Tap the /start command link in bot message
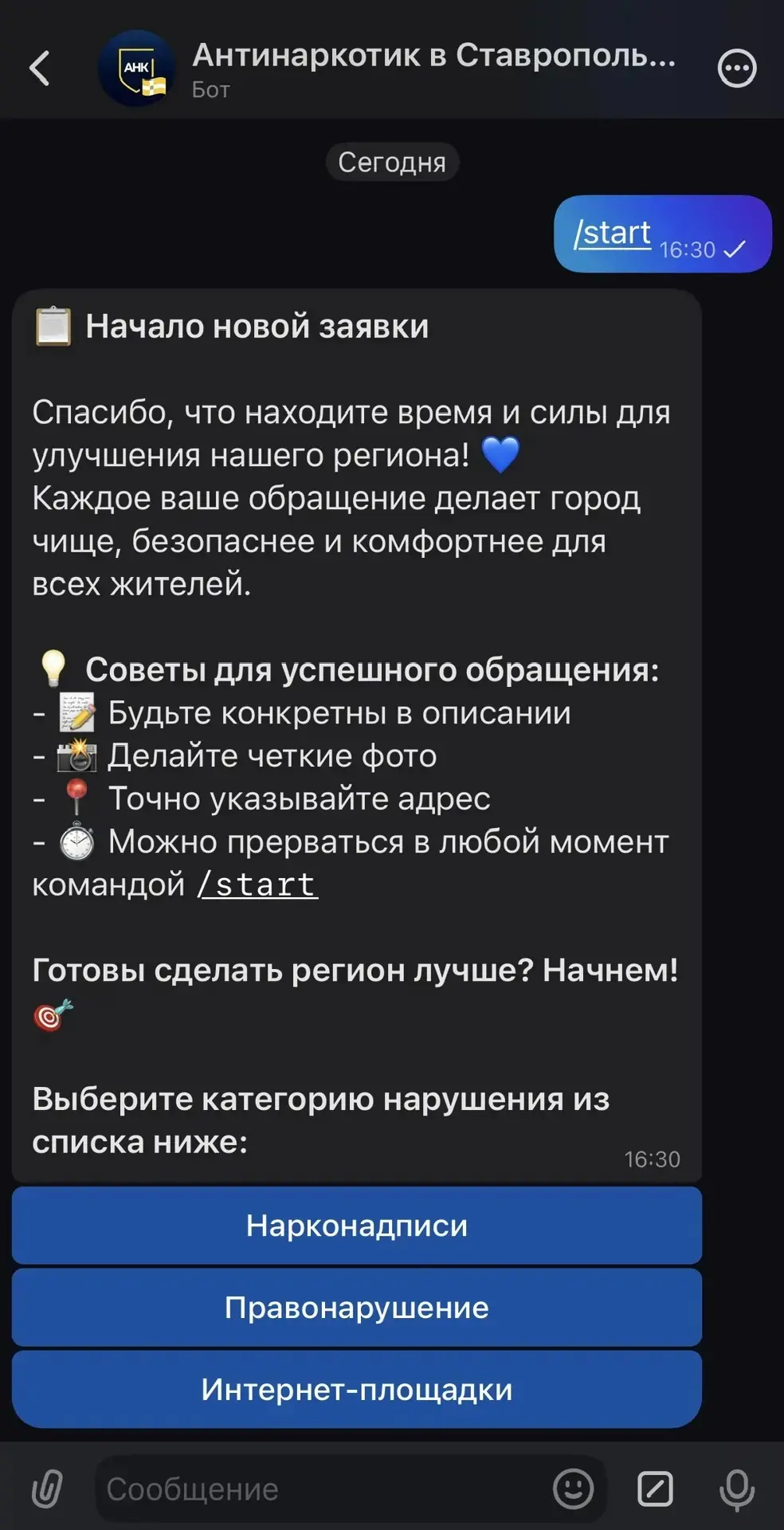 coord(257,885)
